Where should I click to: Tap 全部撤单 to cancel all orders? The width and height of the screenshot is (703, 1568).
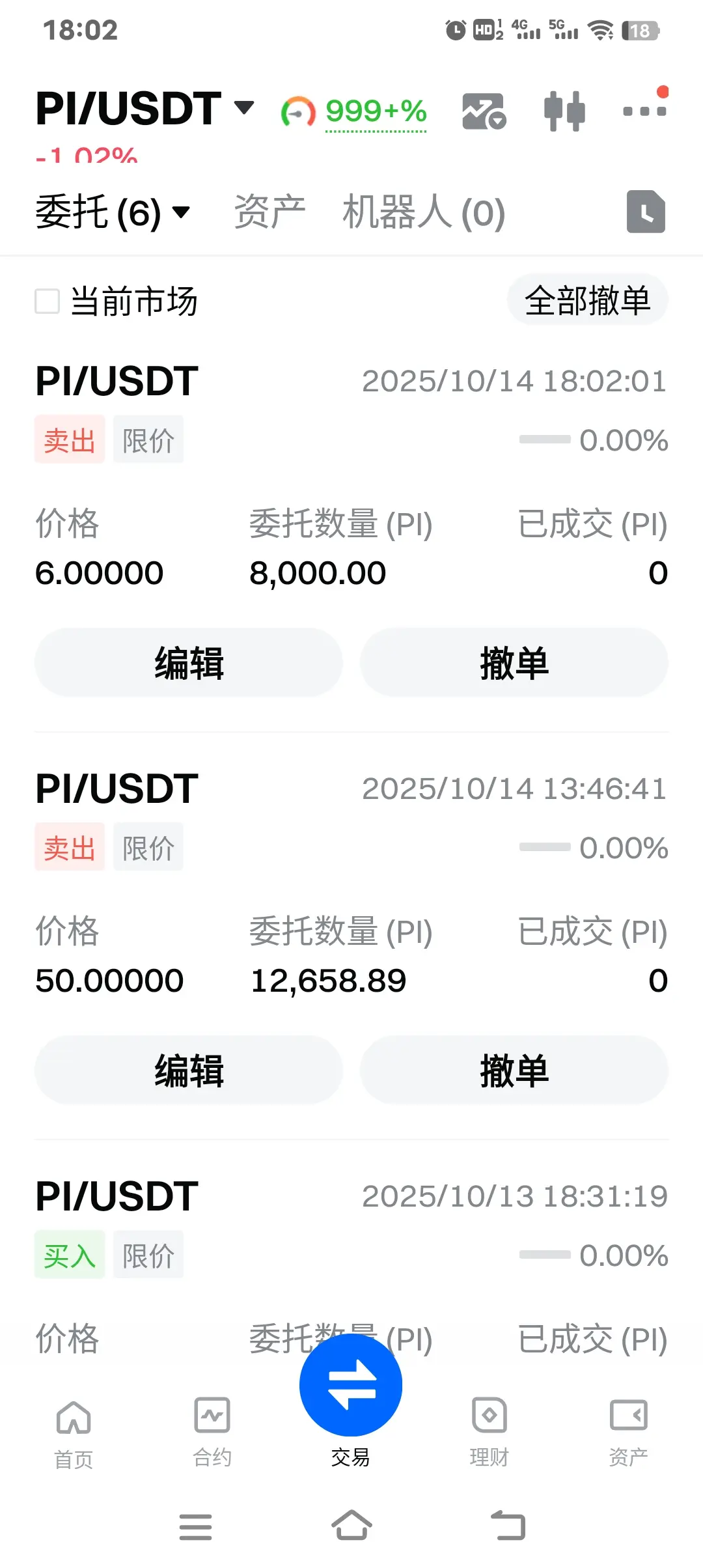[587, 300]
